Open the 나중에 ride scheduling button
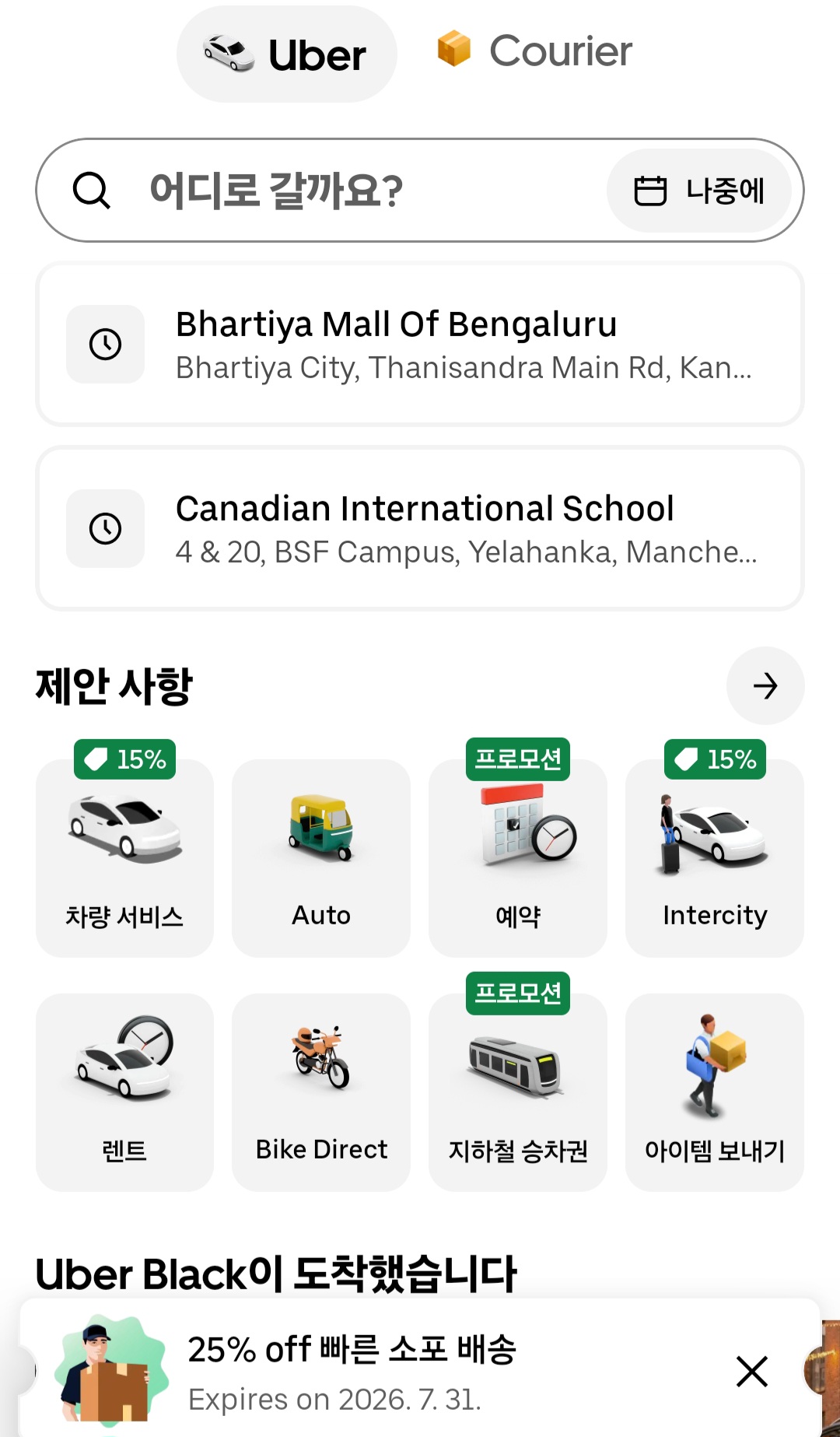The image size is (840, 1437). [701, 190]
